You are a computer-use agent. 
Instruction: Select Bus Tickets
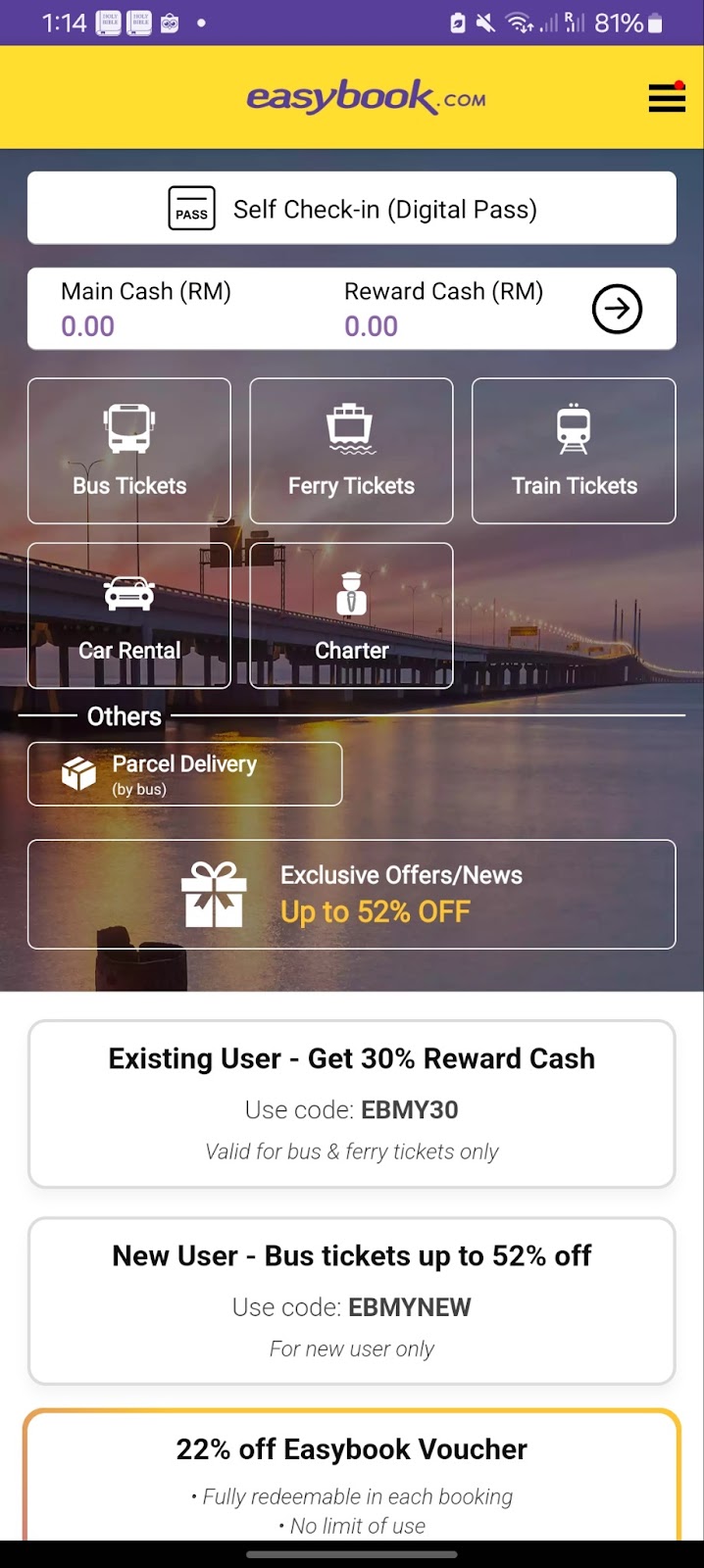(x=129, y=451)
